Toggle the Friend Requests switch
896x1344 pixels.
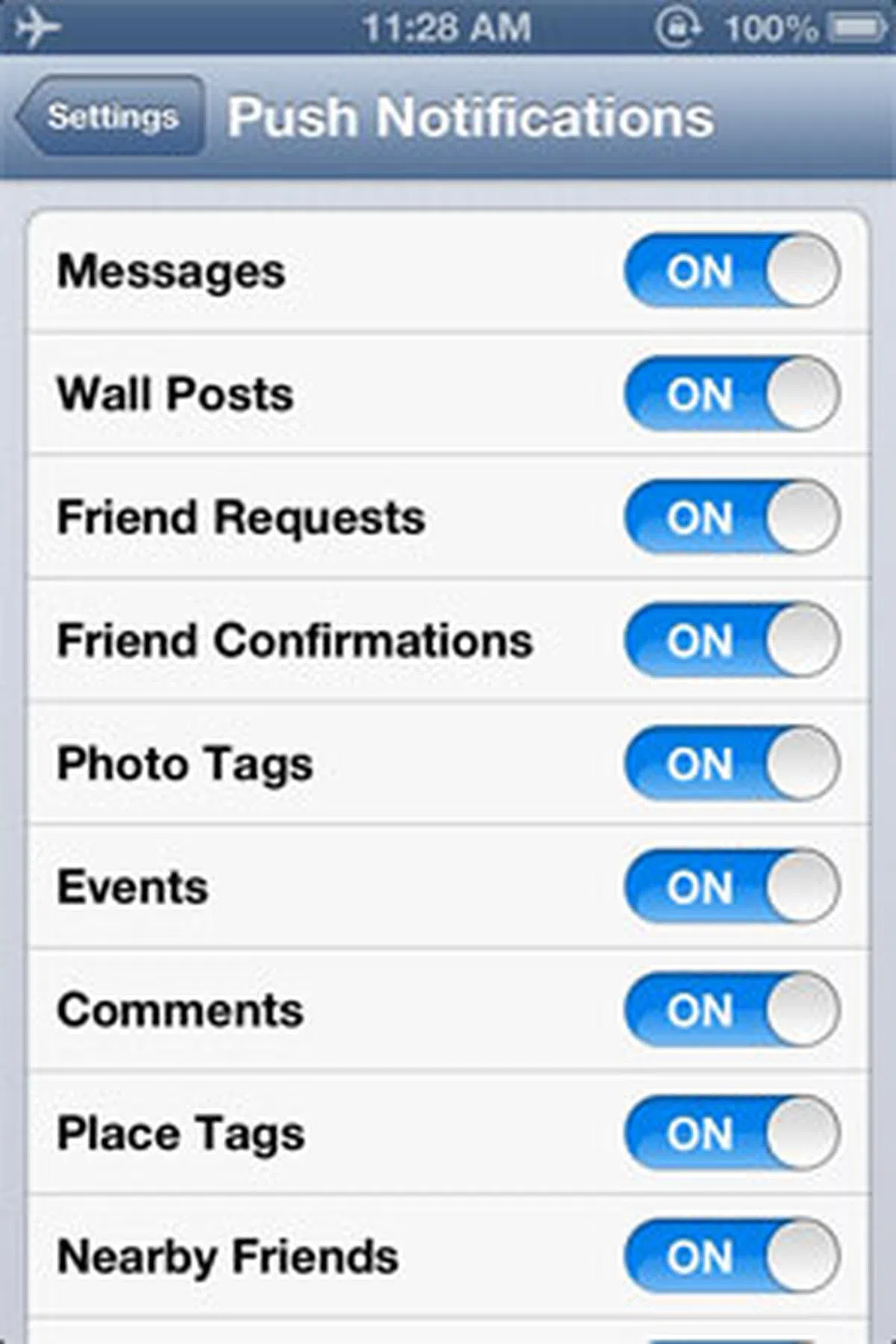732,517
